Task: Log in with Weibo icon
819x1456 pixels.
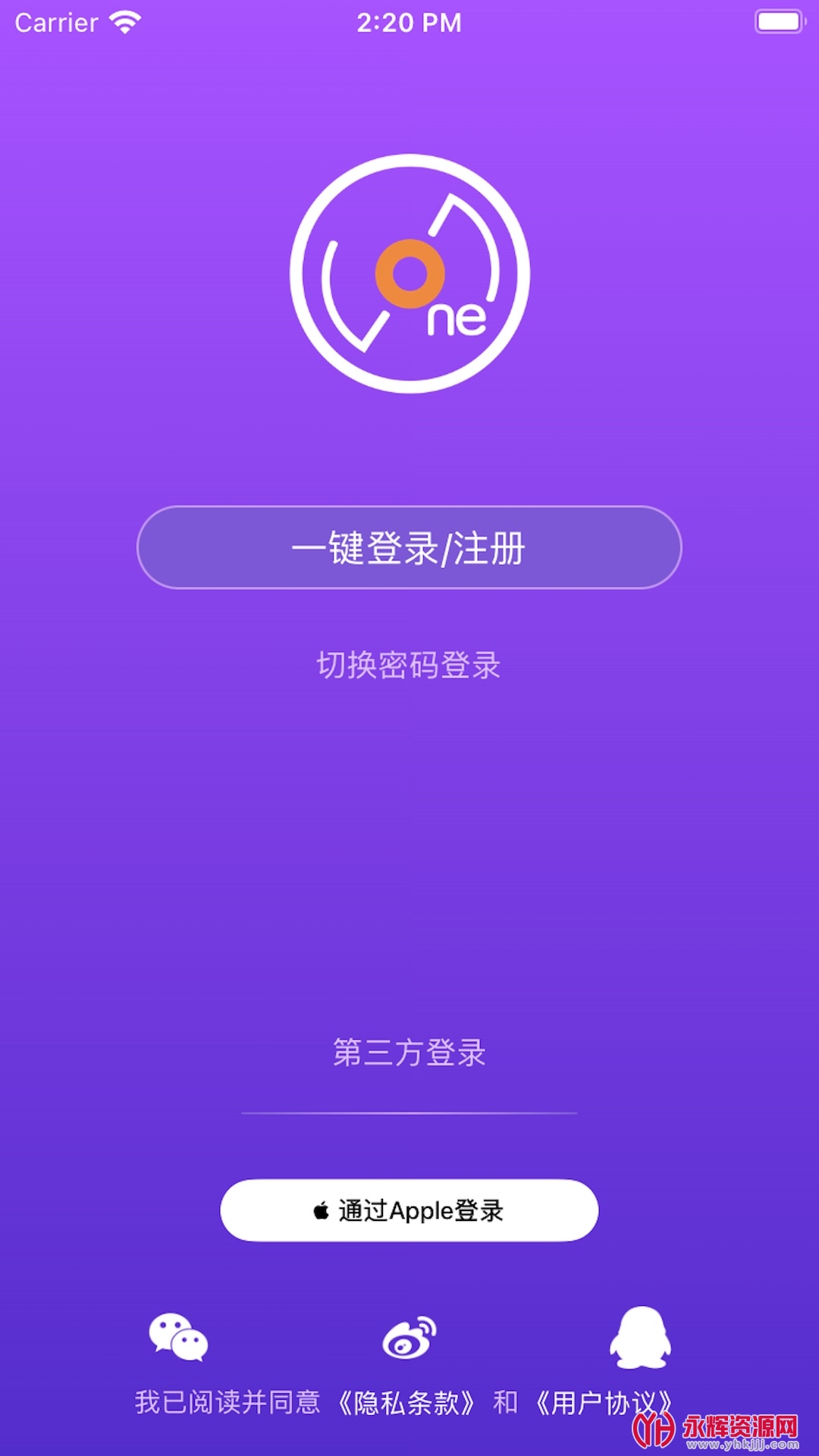Action: (x=409, y=1338)
